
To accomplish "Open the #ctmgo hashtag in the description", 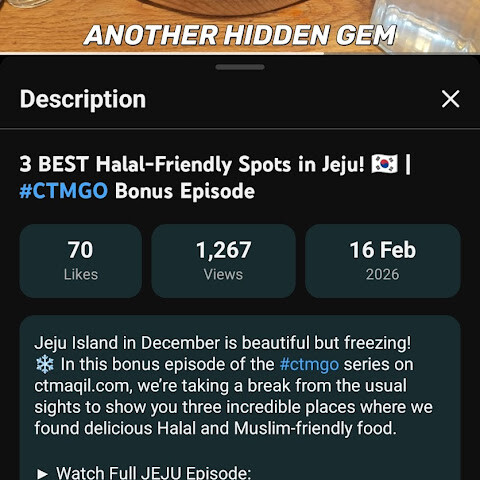I will [x=309, y=364].
